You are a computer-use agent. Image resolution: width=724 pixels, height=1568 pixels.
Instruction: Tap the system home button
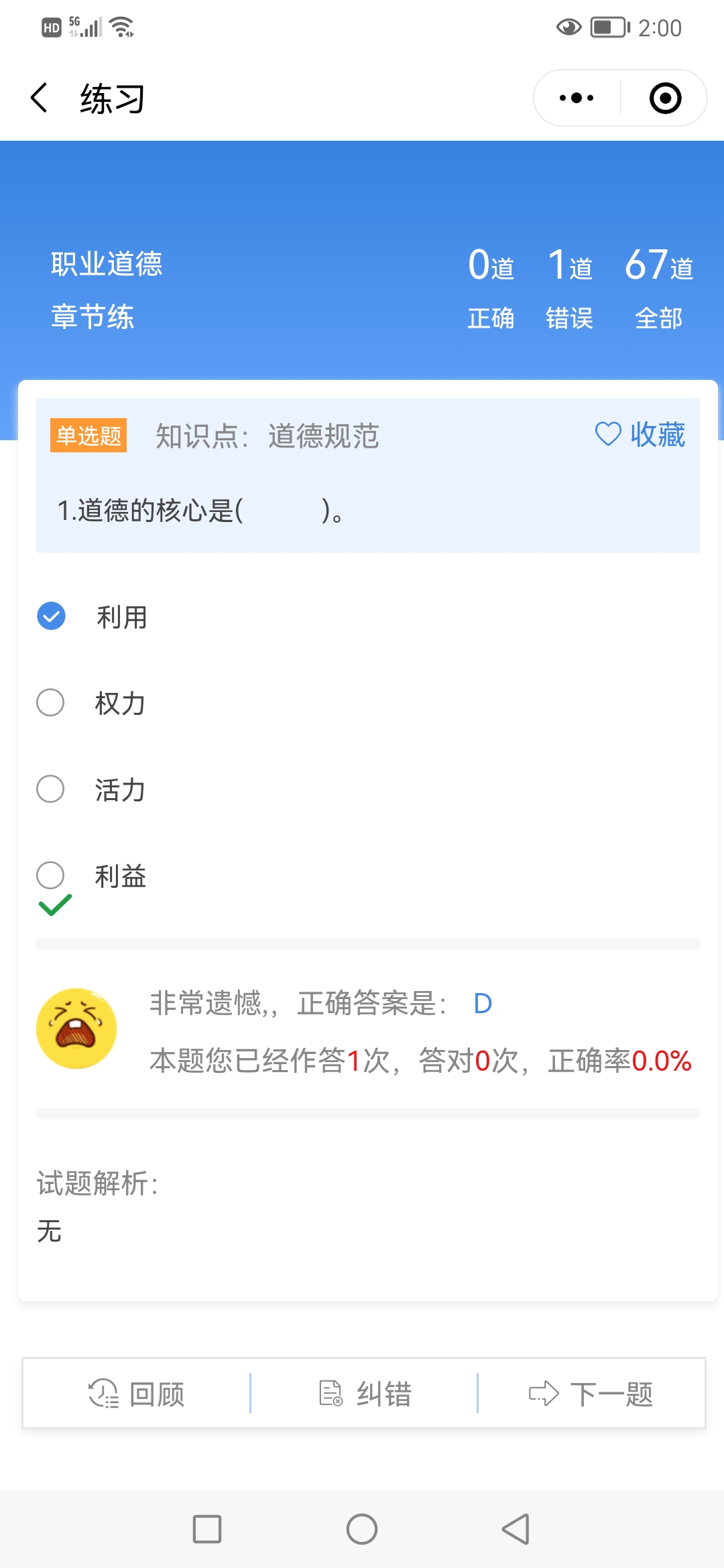coord(362,1529)
